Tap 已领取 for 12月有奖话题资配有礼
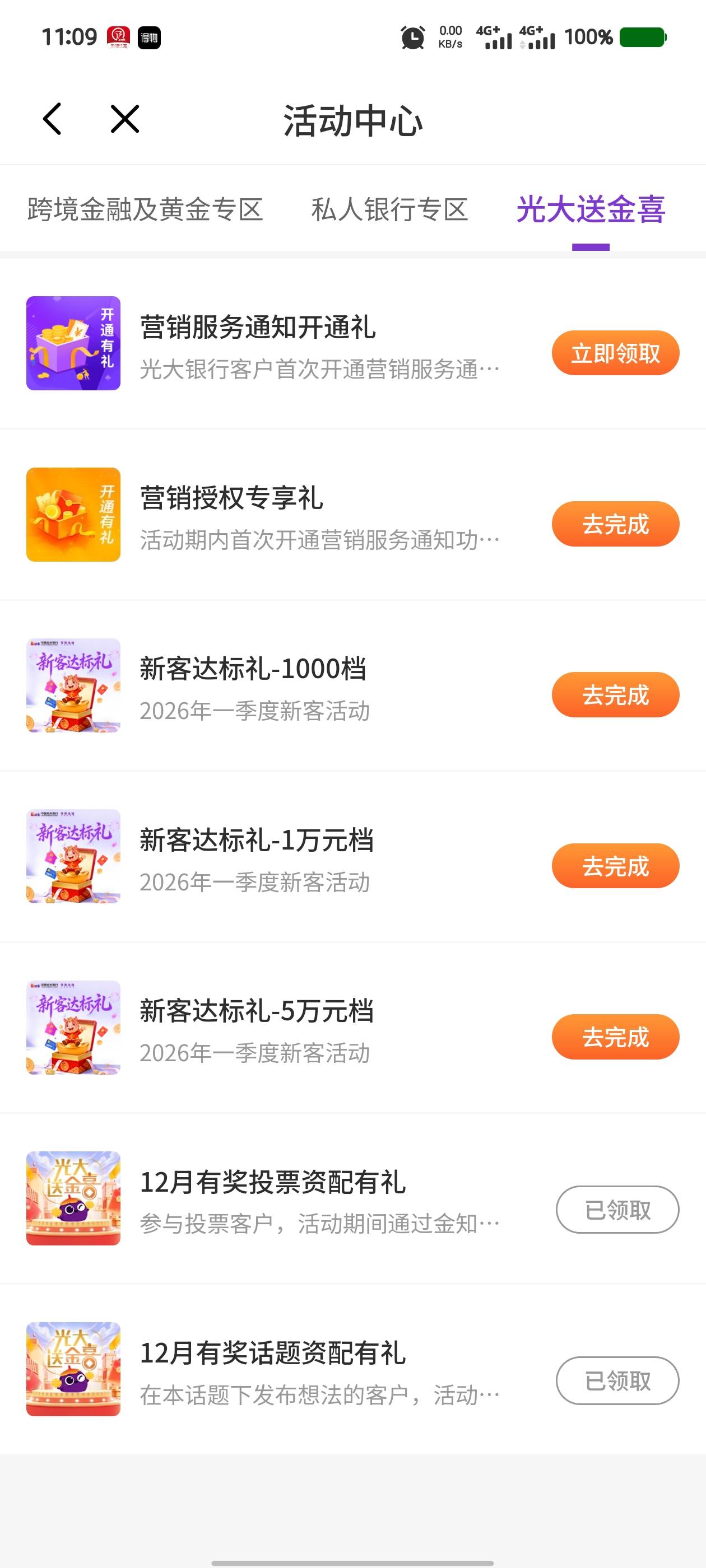 point(617,1380)
